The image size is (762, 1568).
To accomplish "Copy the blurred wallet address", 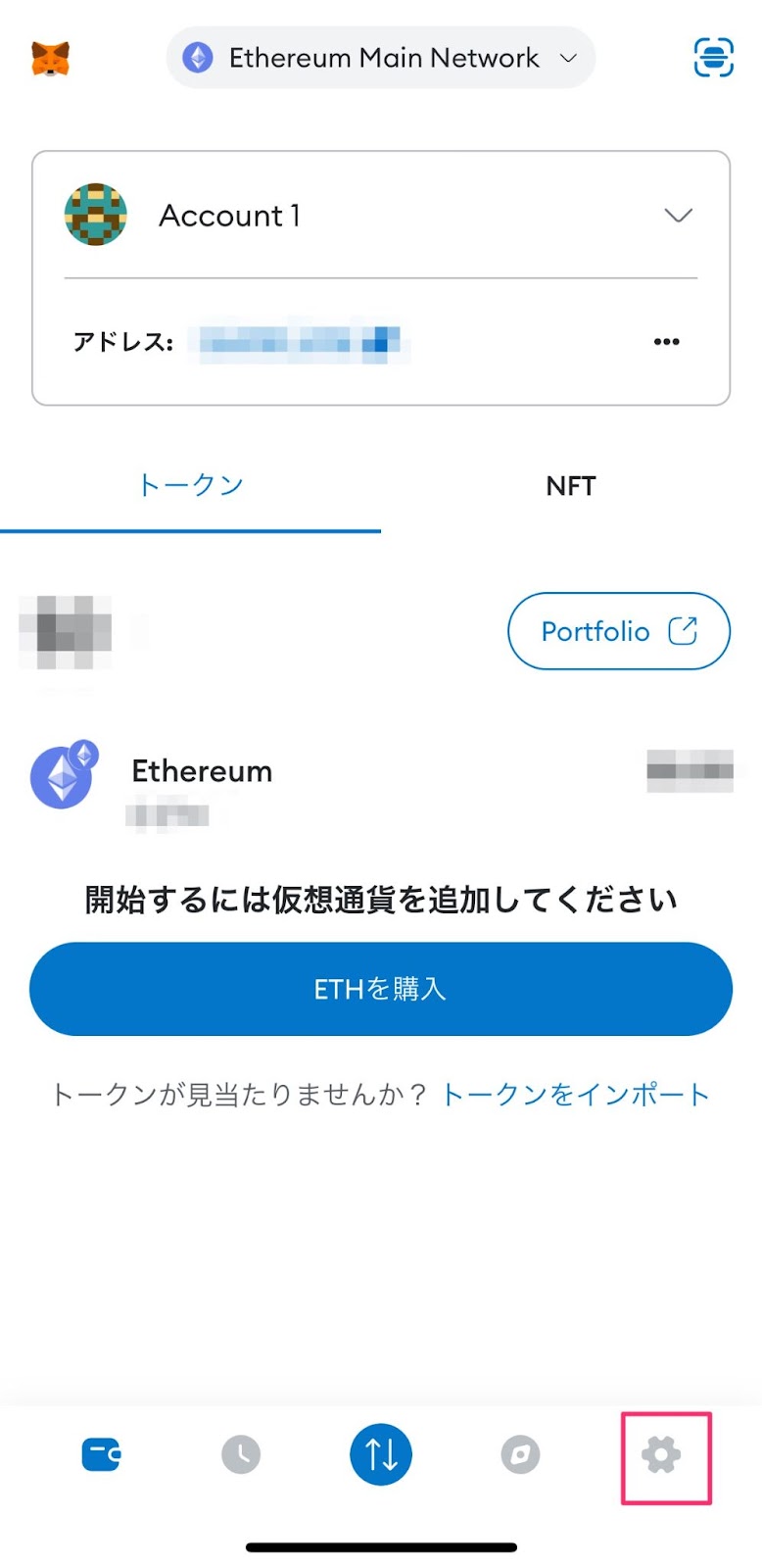I will tap(303, 342).
